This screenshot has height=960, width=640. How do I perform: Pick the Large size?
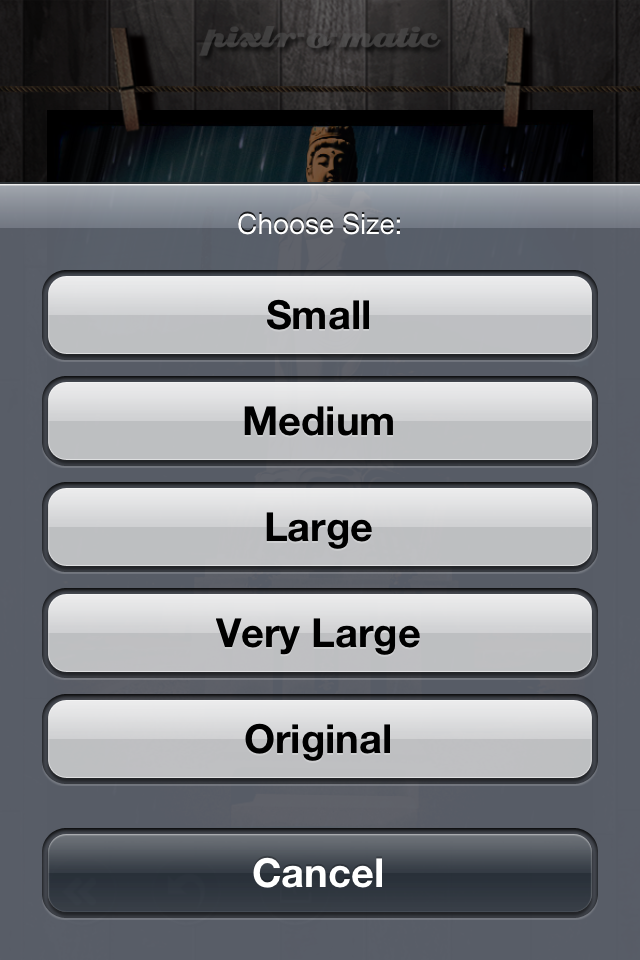tap(319, 527)
